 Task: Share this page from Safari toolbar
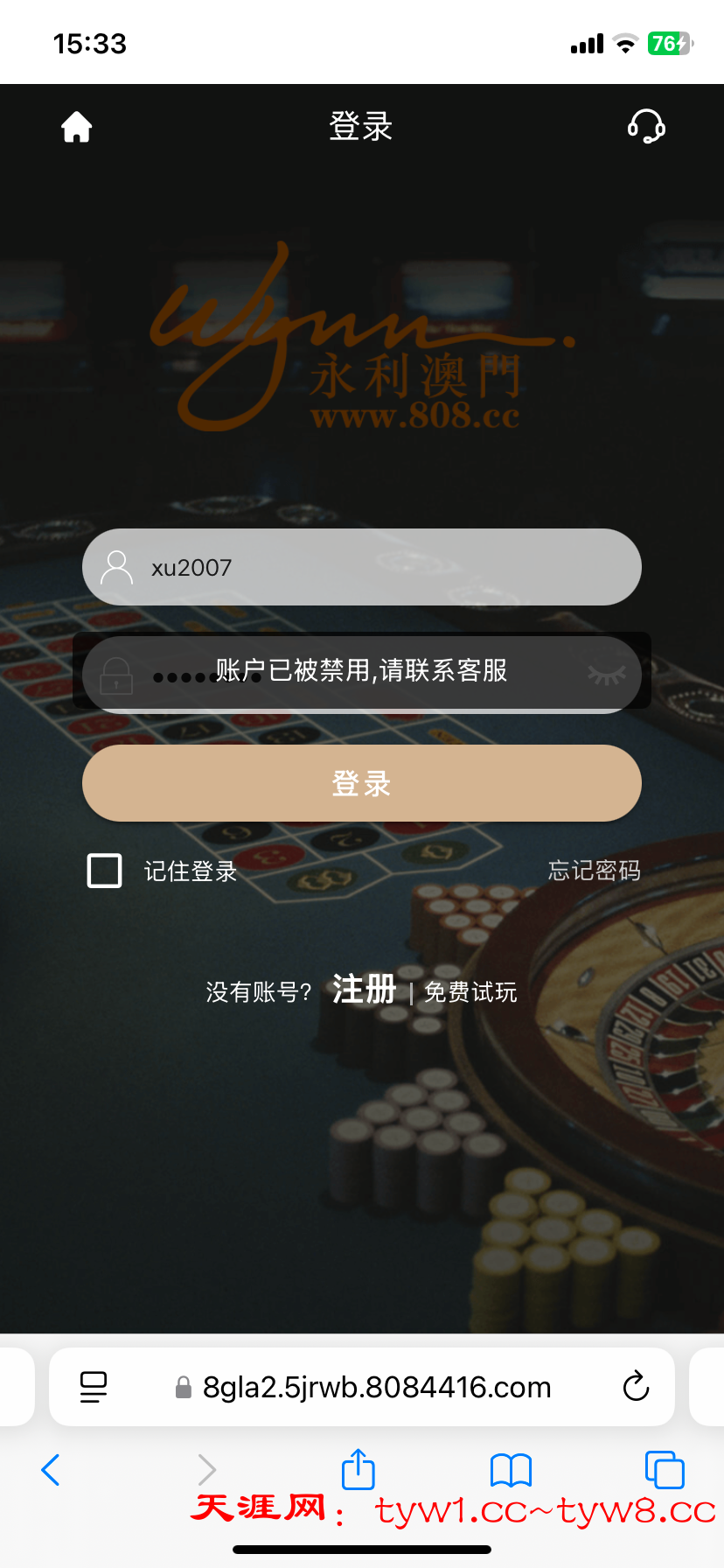[359, 1469]
